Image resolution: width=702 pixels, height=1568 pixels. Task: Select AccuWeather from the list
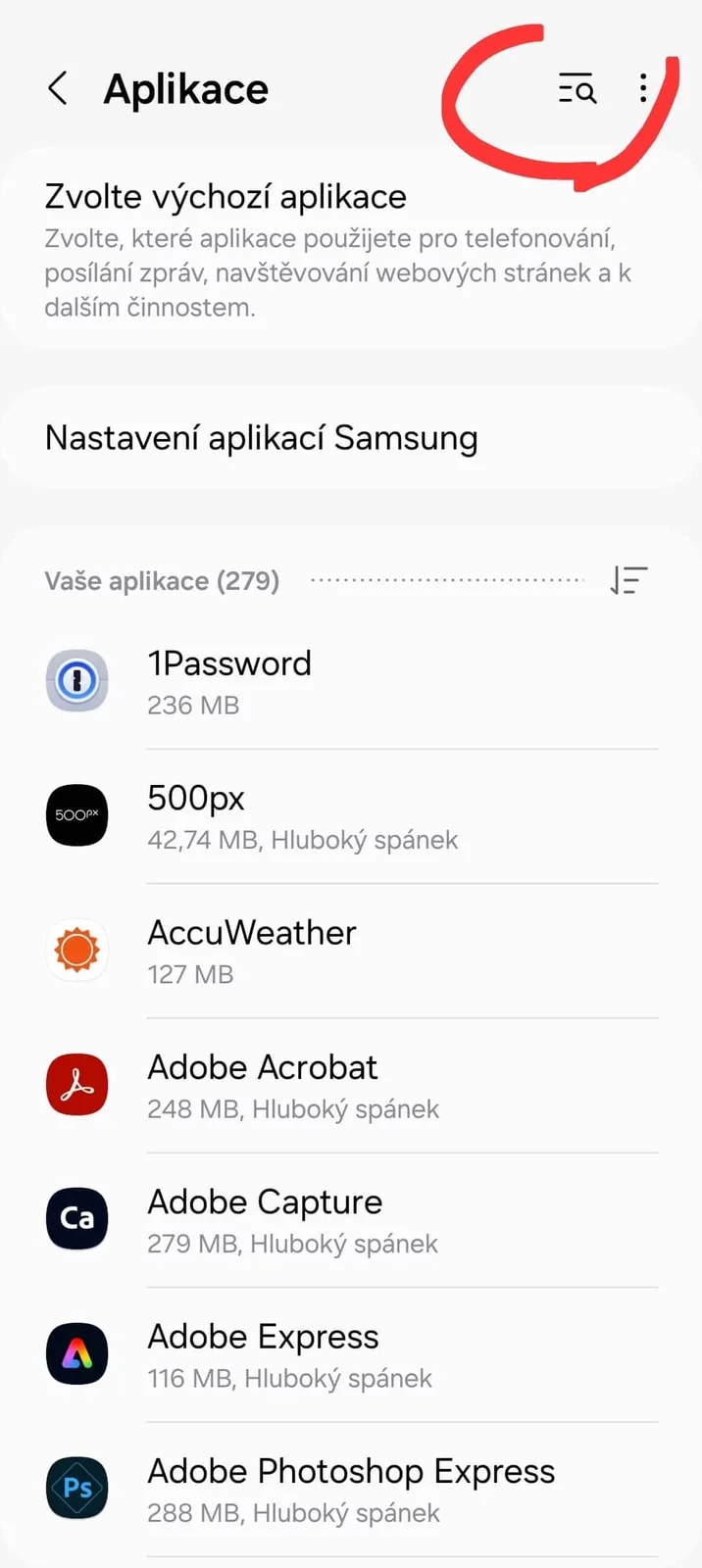click(351, 952)
